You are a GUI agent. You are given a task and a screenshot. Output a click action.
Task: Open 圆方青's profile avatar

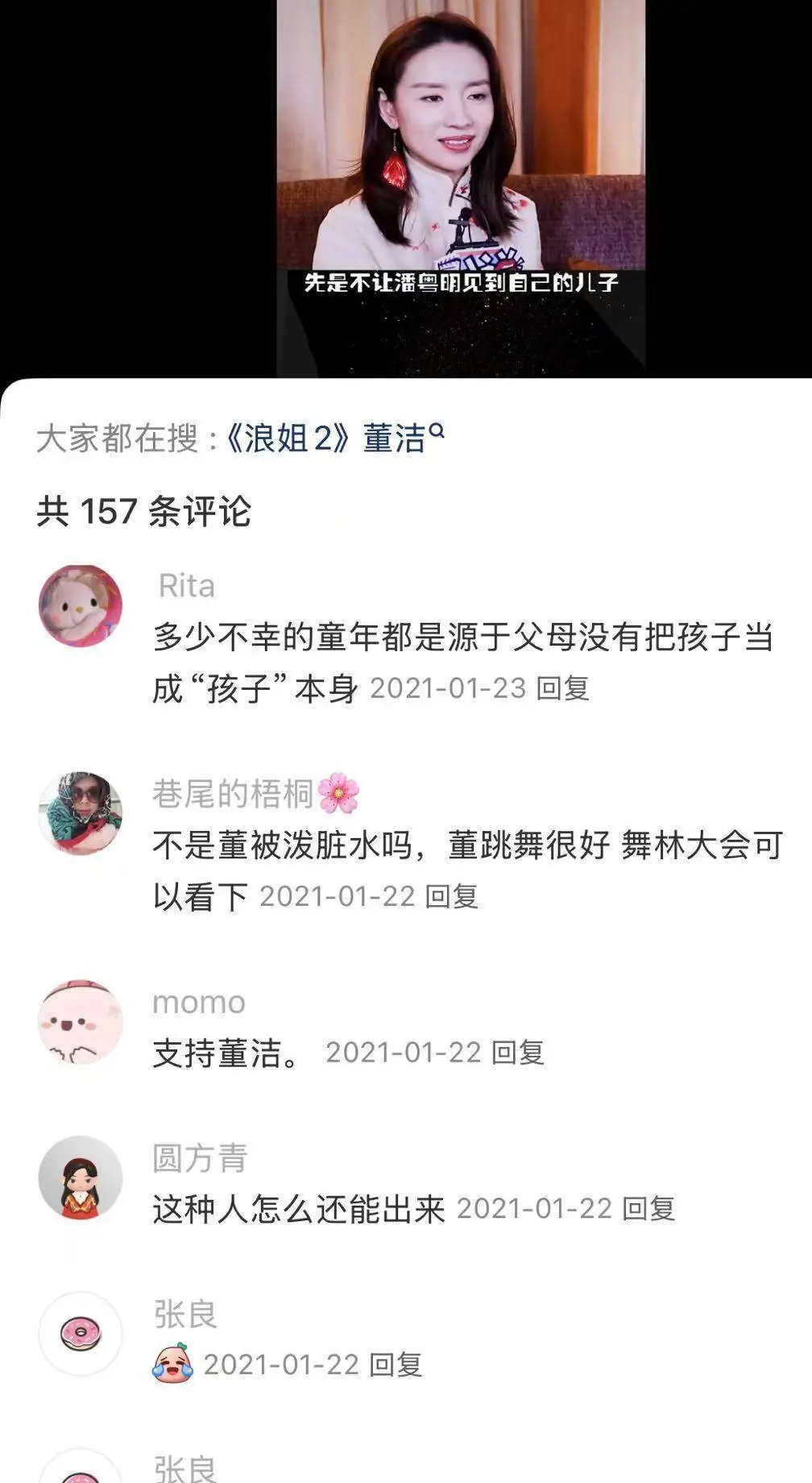pos(81,1177)
